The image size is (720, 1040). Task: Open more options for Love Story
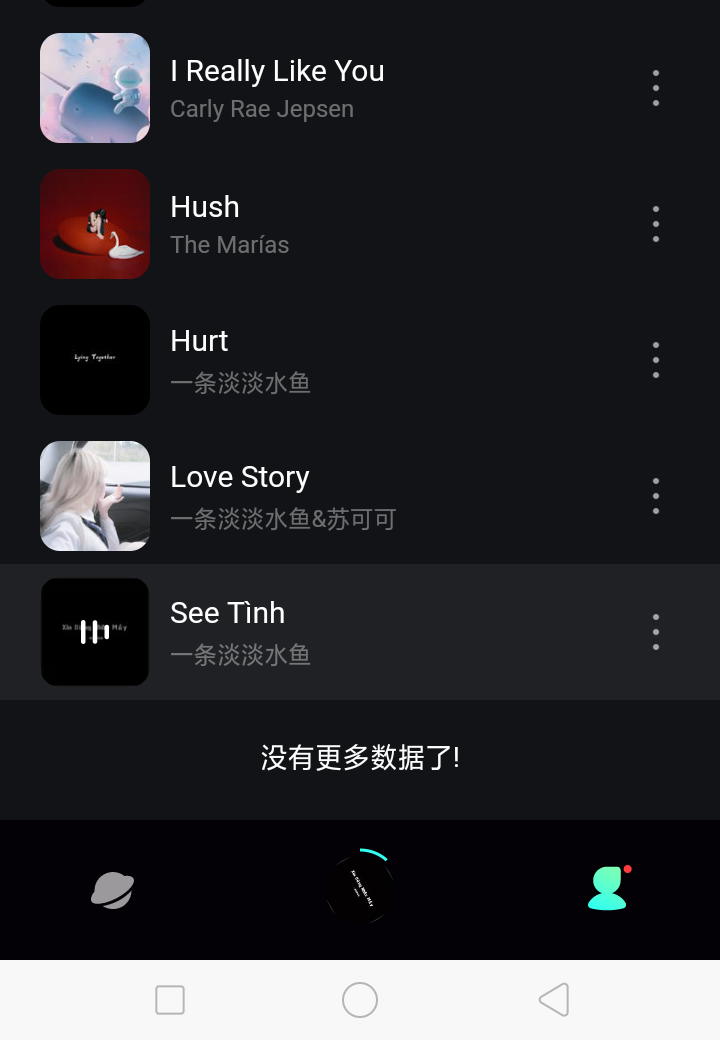pos(656,496)
